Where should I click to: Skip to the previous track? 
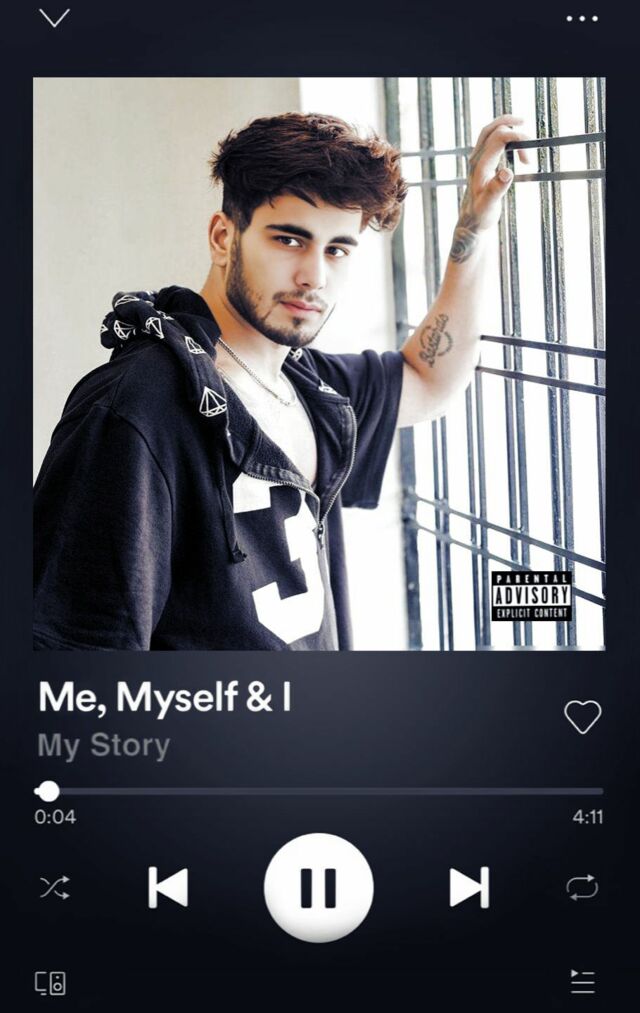[168, 887]
